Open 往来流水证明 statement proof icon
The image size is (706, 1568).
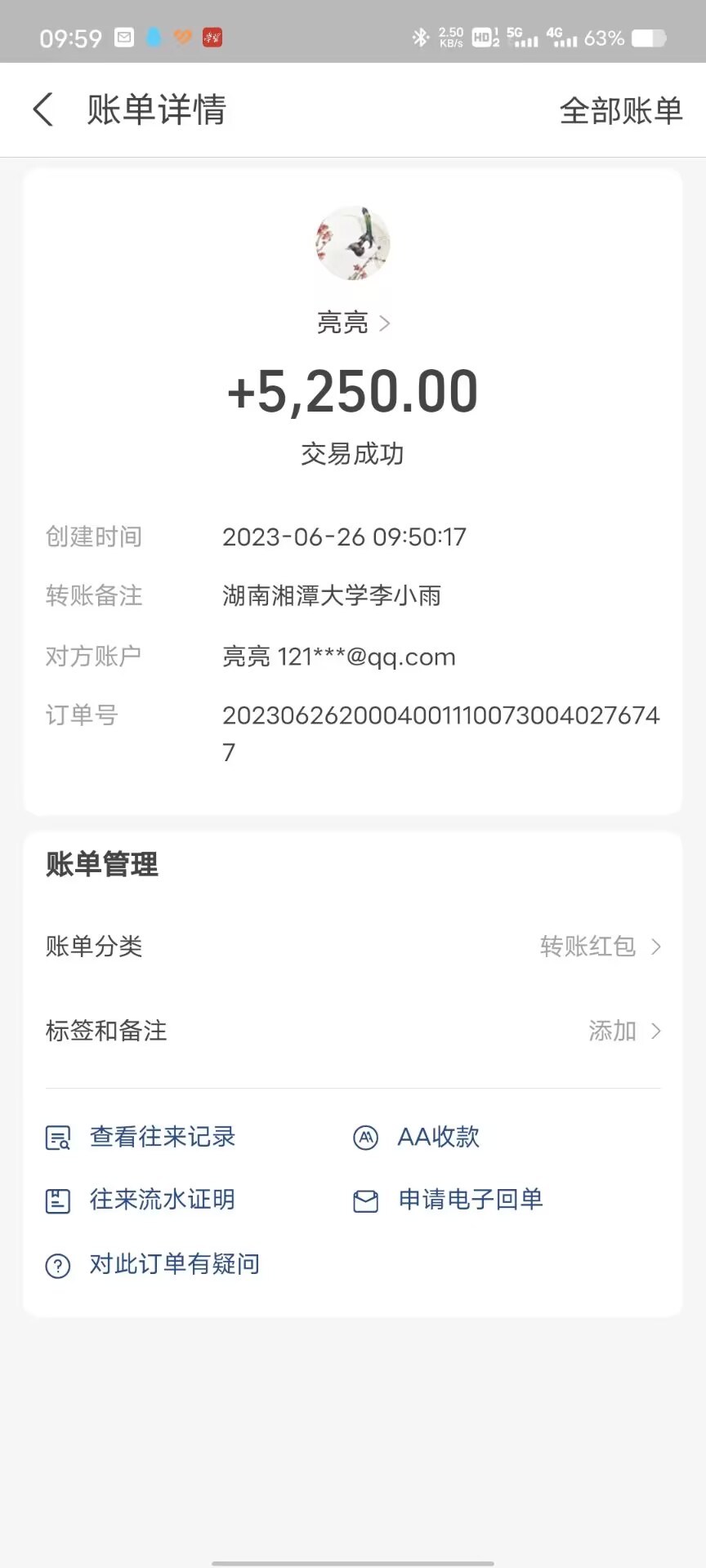pyautogui.click(x=56, y=1200)
